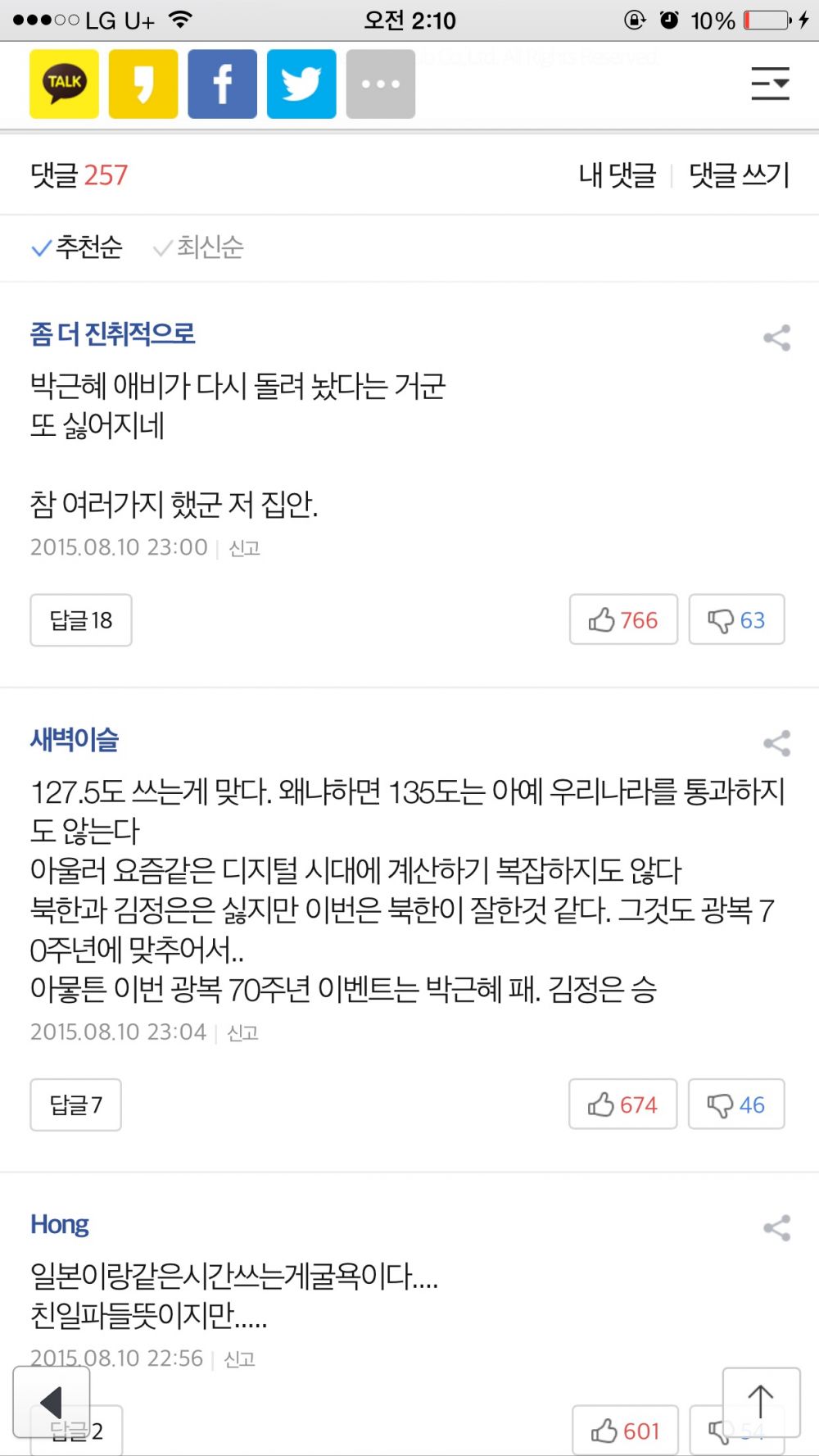This screenshot has height=1456, width=819.
Task: Jump to the top of the page
Action: coord(761,1403)
